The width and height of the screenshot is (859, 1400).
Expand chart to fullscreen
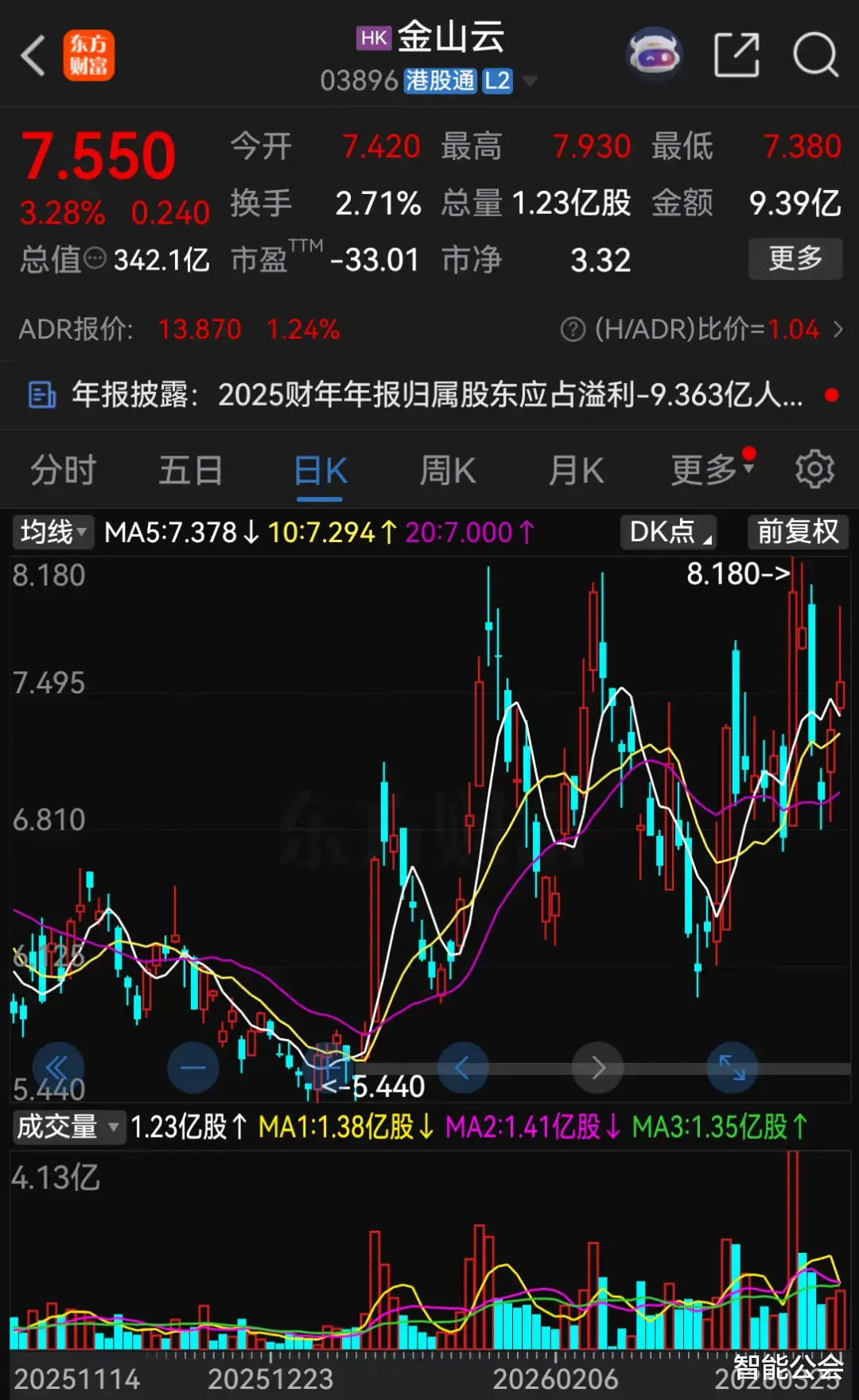pos(732,1068)
